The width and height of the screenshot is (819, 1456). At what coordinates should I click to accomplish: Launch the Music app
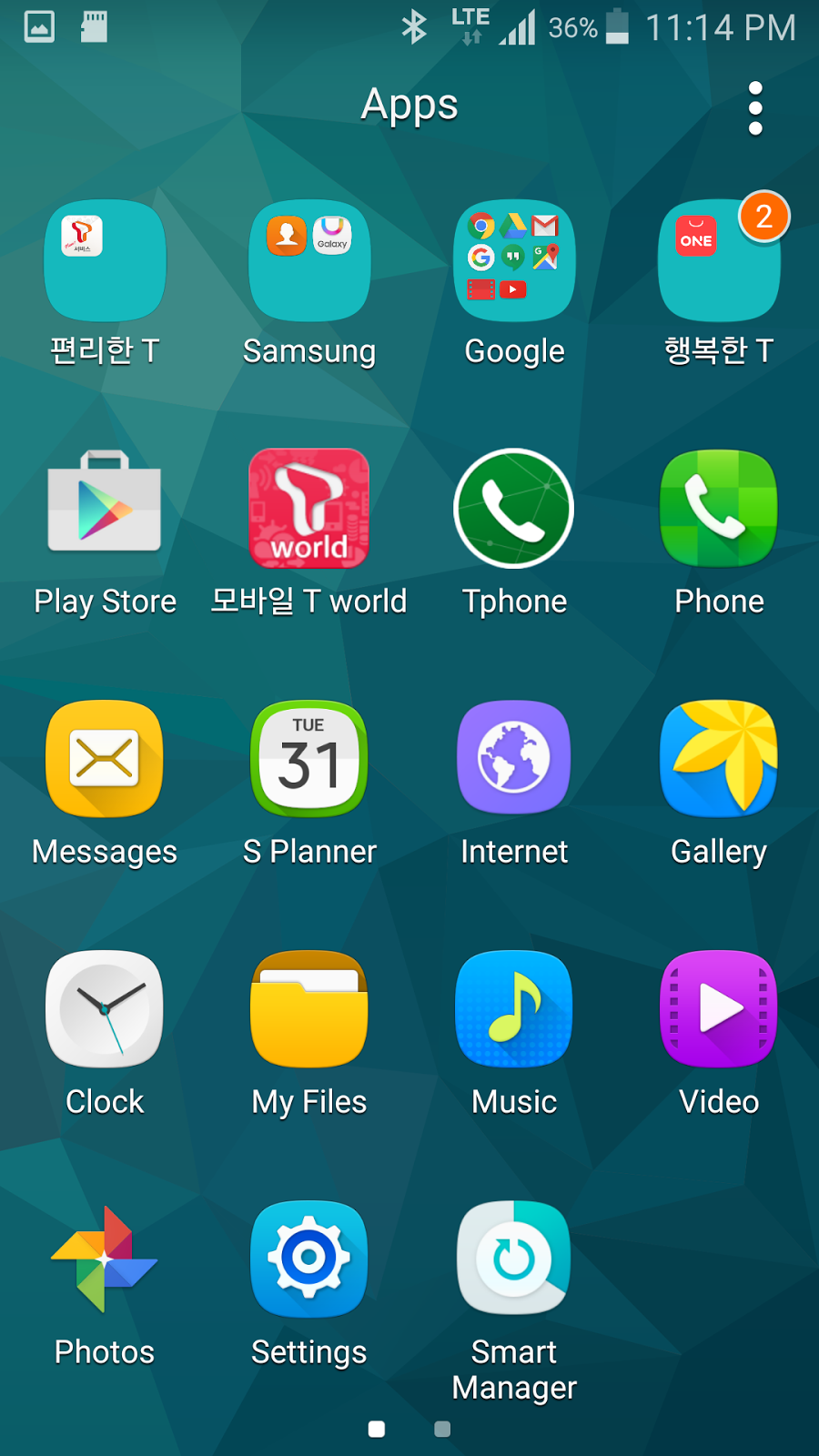pos(514,1009)
